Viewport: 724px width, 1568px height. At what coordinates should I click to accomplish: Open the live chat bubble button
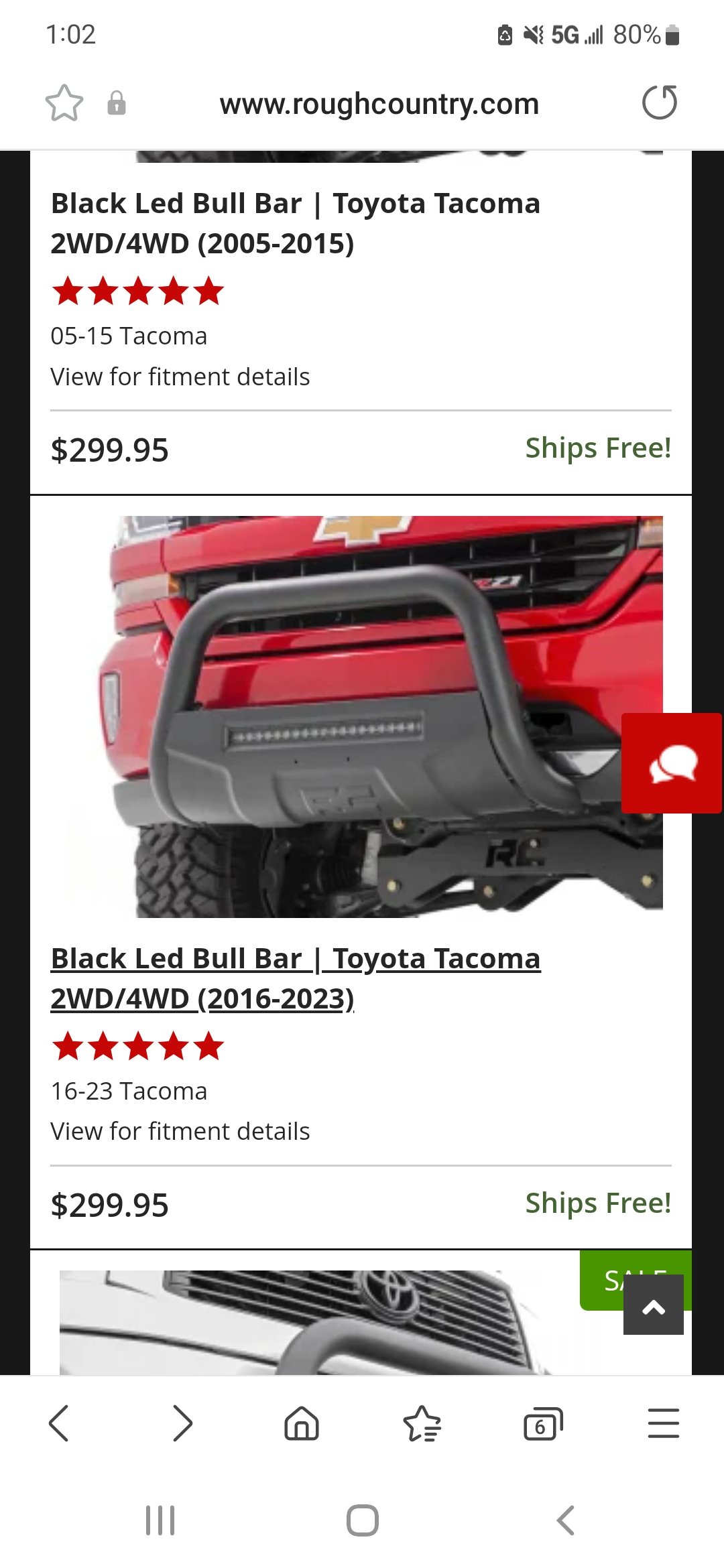coord(672,763)
